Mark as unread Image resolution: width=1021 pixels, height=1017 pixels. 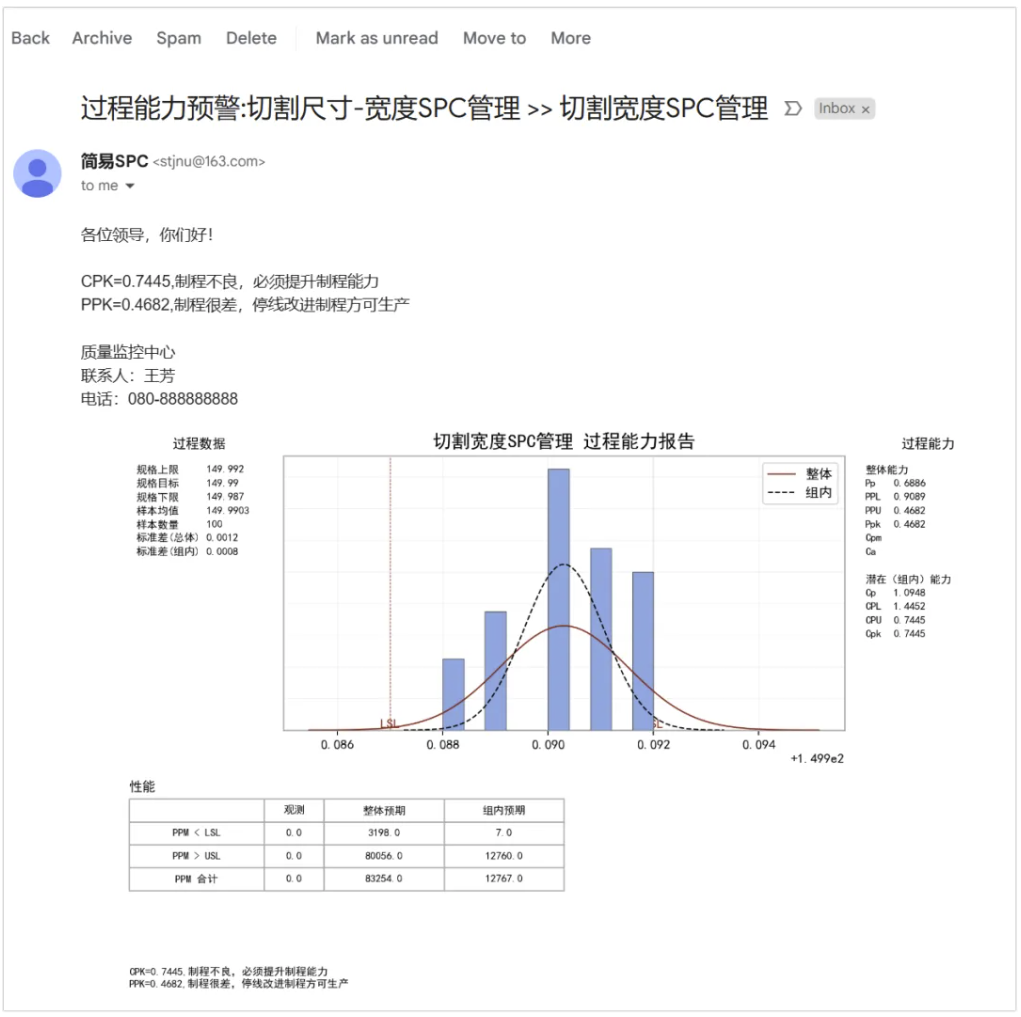tap(377, 38)
